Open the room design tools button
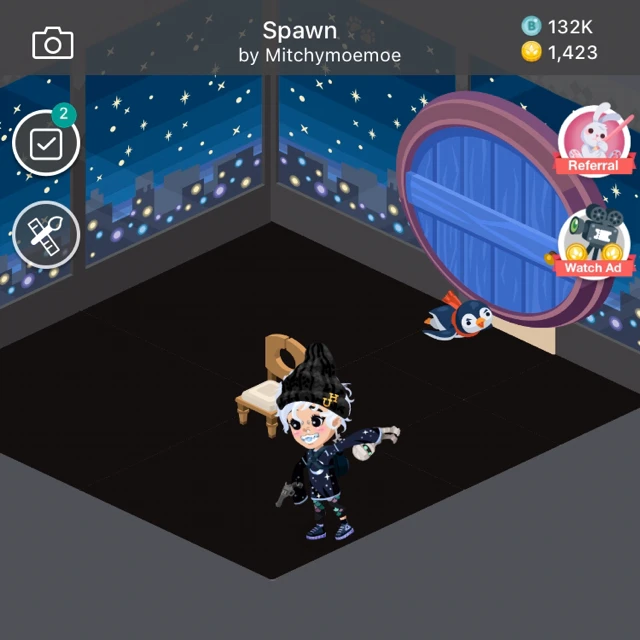 46,237
